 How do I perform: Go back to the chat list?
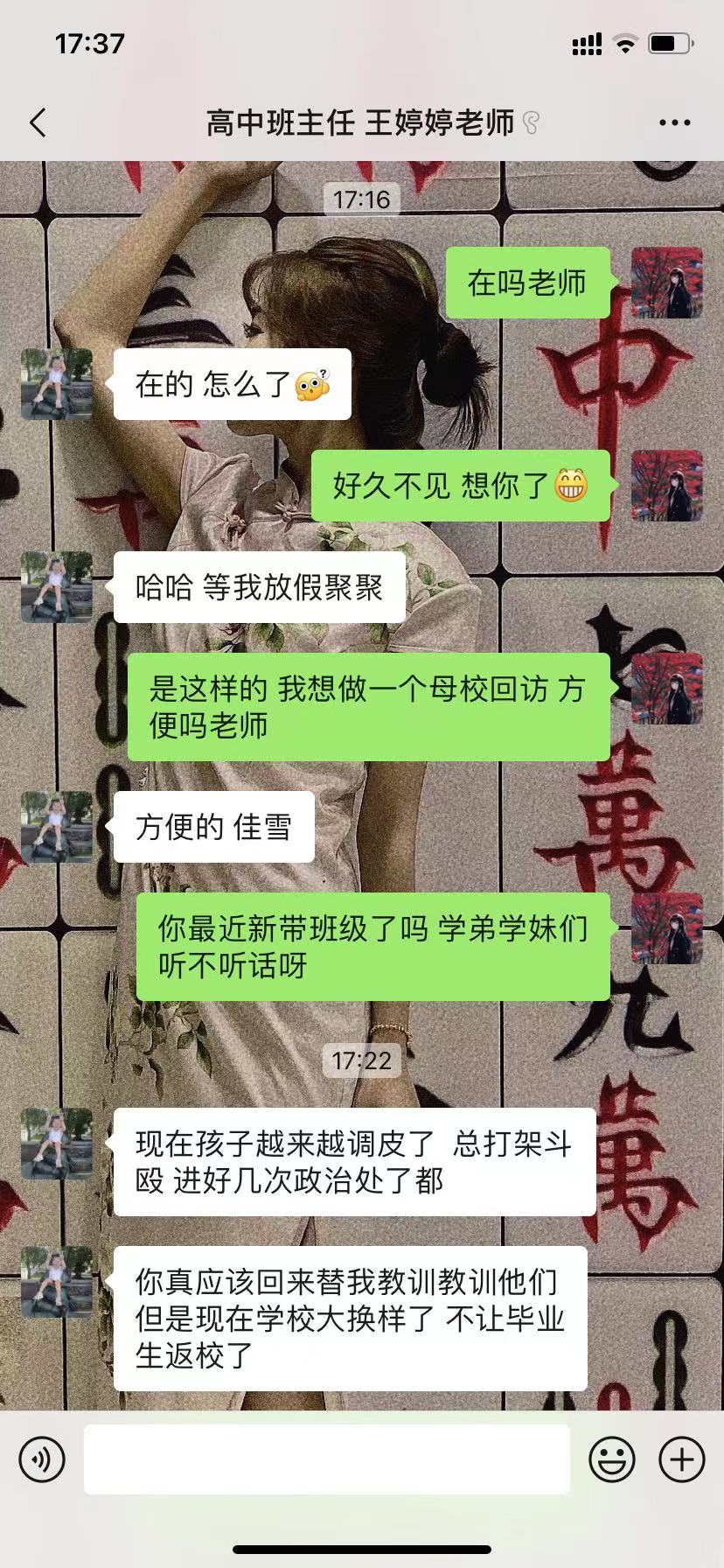point(38,122)
